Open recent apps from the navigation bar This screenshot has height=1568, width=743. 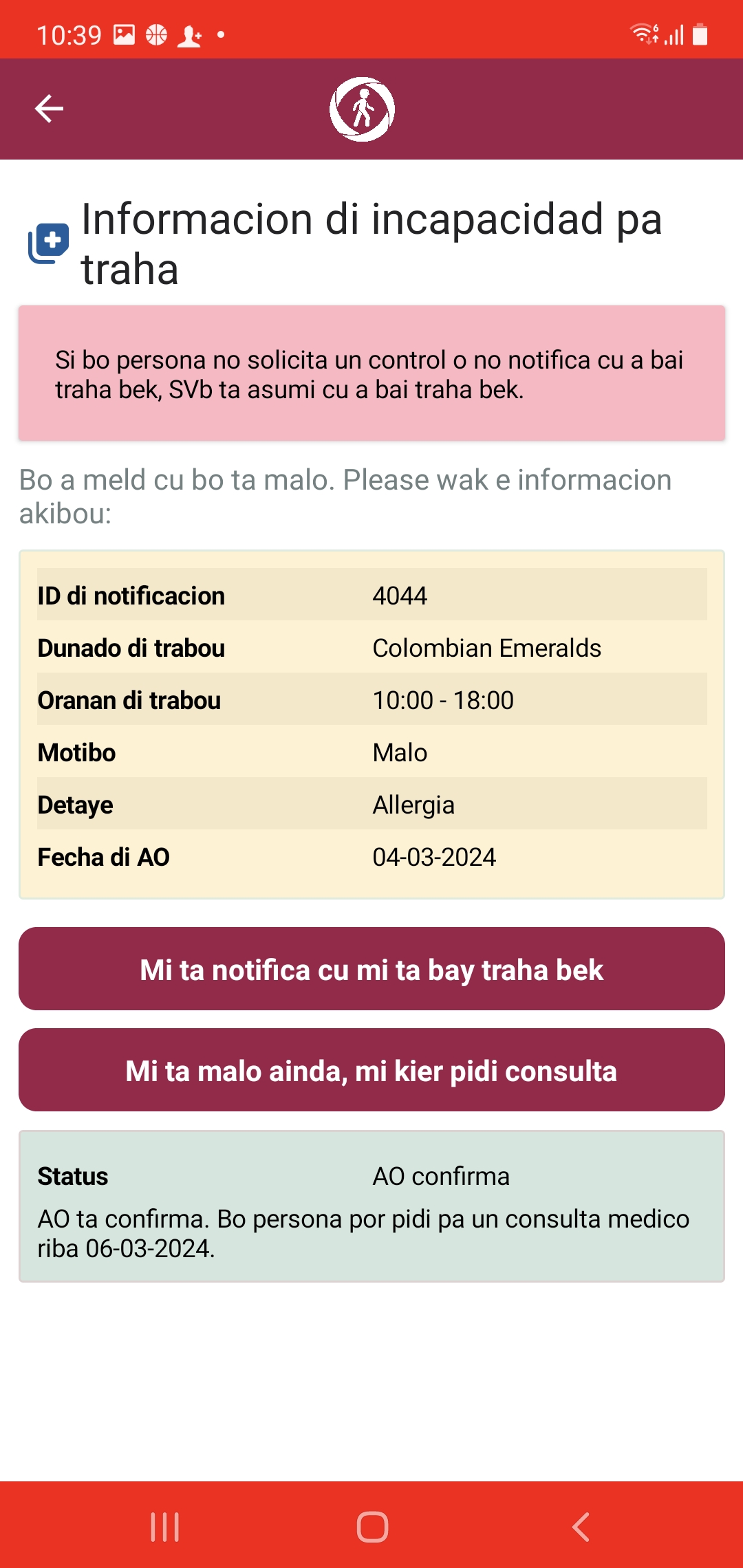165,1527
